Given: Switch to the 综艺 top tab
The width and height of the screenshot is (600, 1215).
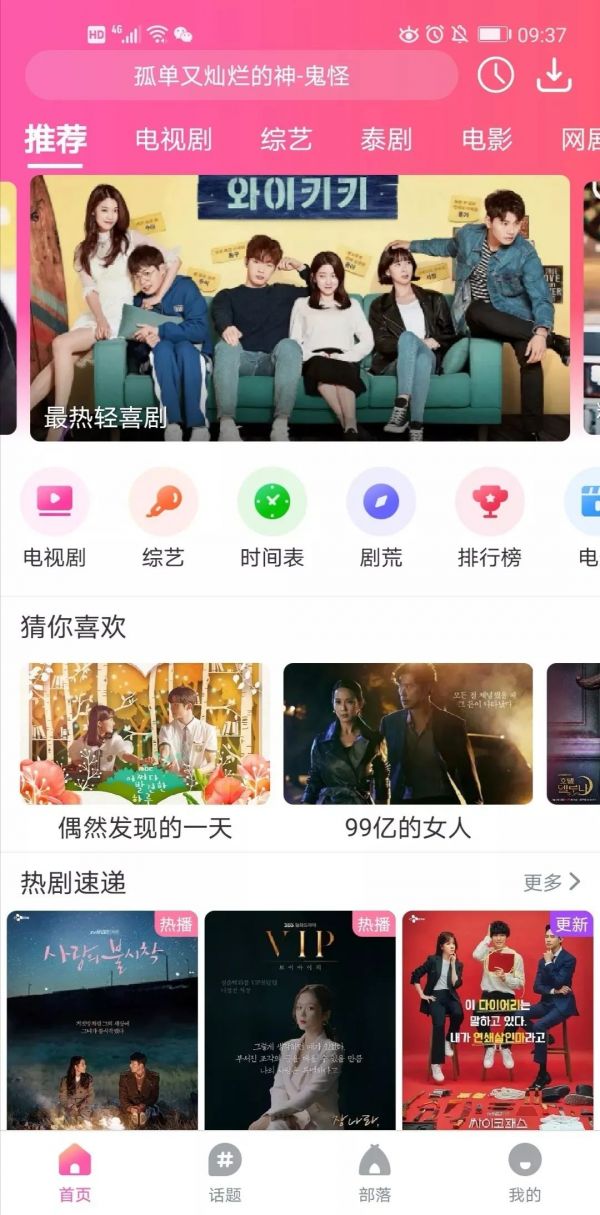Looking at the screenshot, I should (286, 139).
